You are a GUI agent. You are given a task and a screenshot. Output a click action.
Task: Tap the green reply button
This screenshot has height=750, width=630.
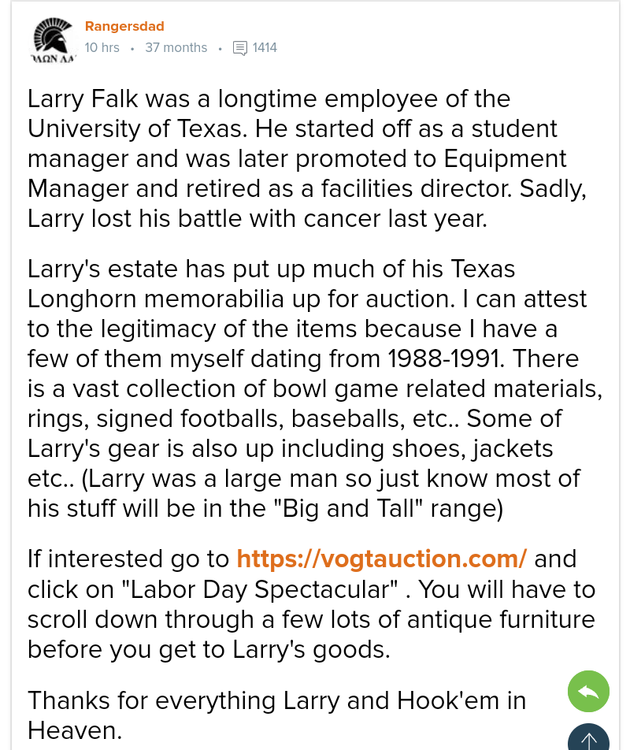(x=588, y=691)
